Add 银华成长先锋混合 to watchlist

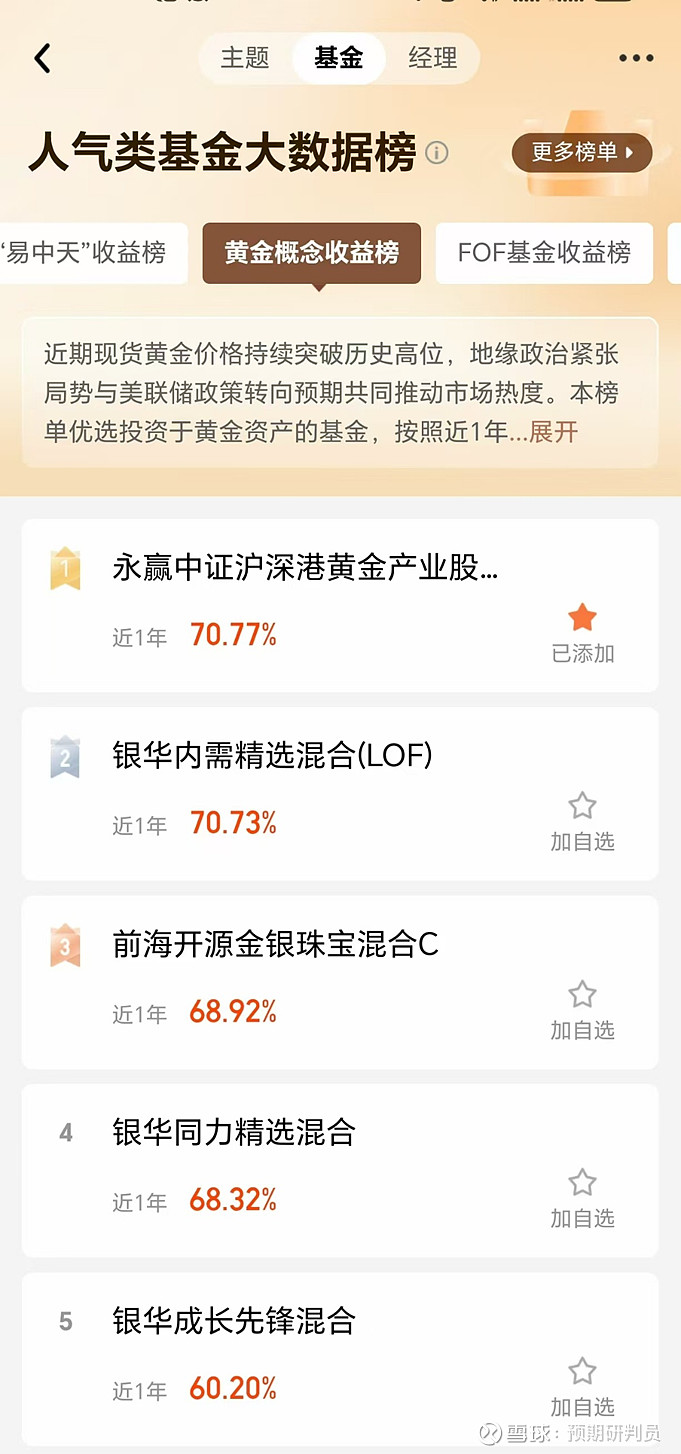coord(582,1386)
